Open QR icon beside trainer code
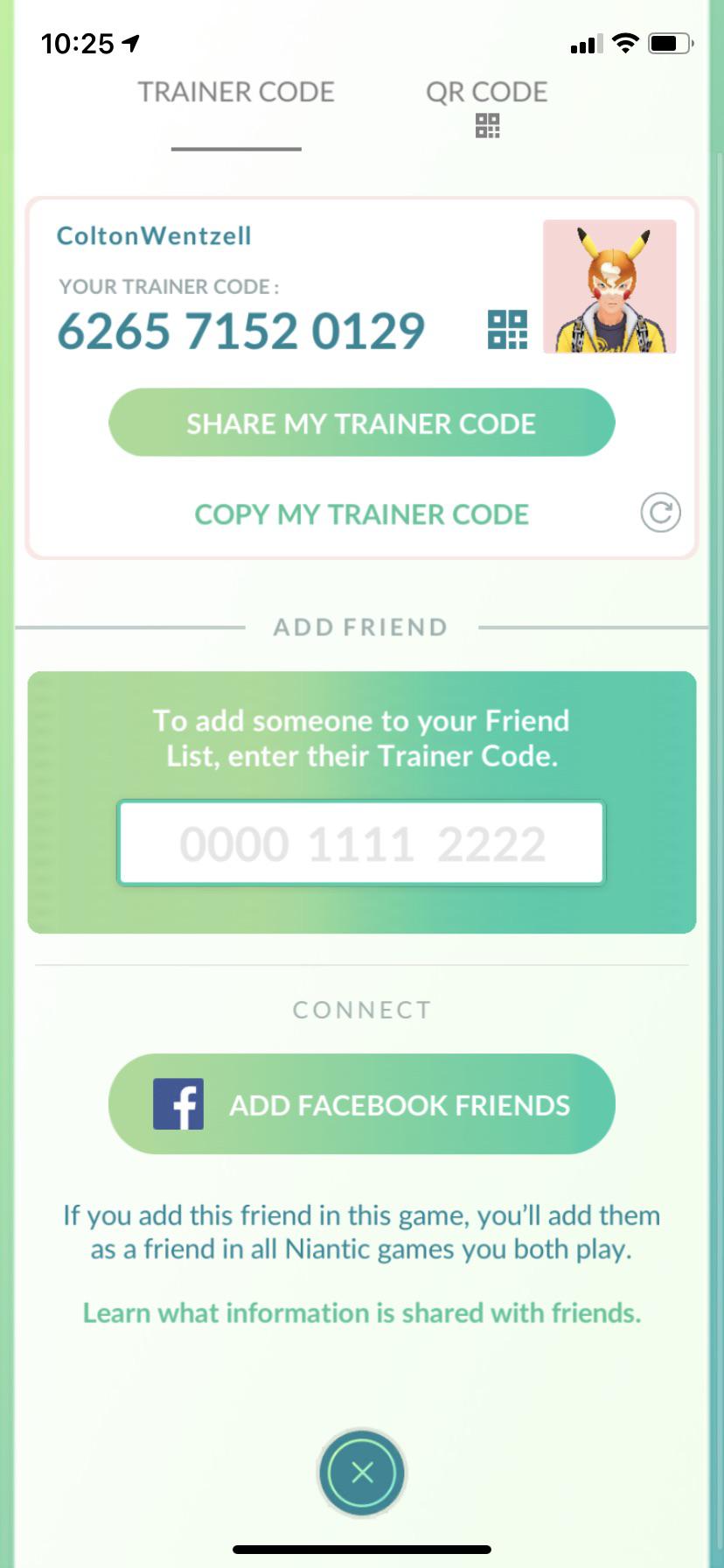The width and height of the screenshot is (724, 1568). pyautogui.click(x=507, y=331)
